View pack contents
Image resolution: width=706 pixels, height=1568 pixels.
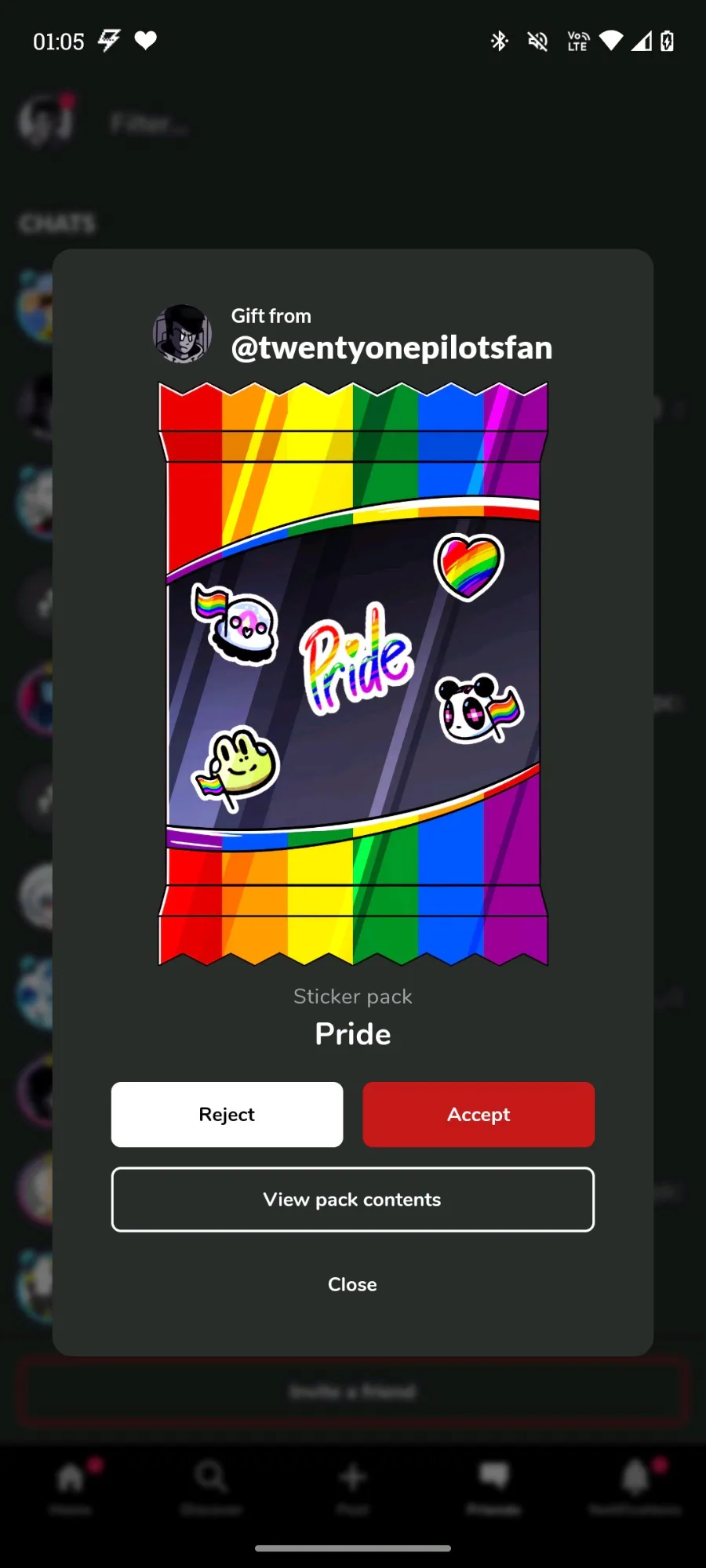click(x=353, y=1200)
